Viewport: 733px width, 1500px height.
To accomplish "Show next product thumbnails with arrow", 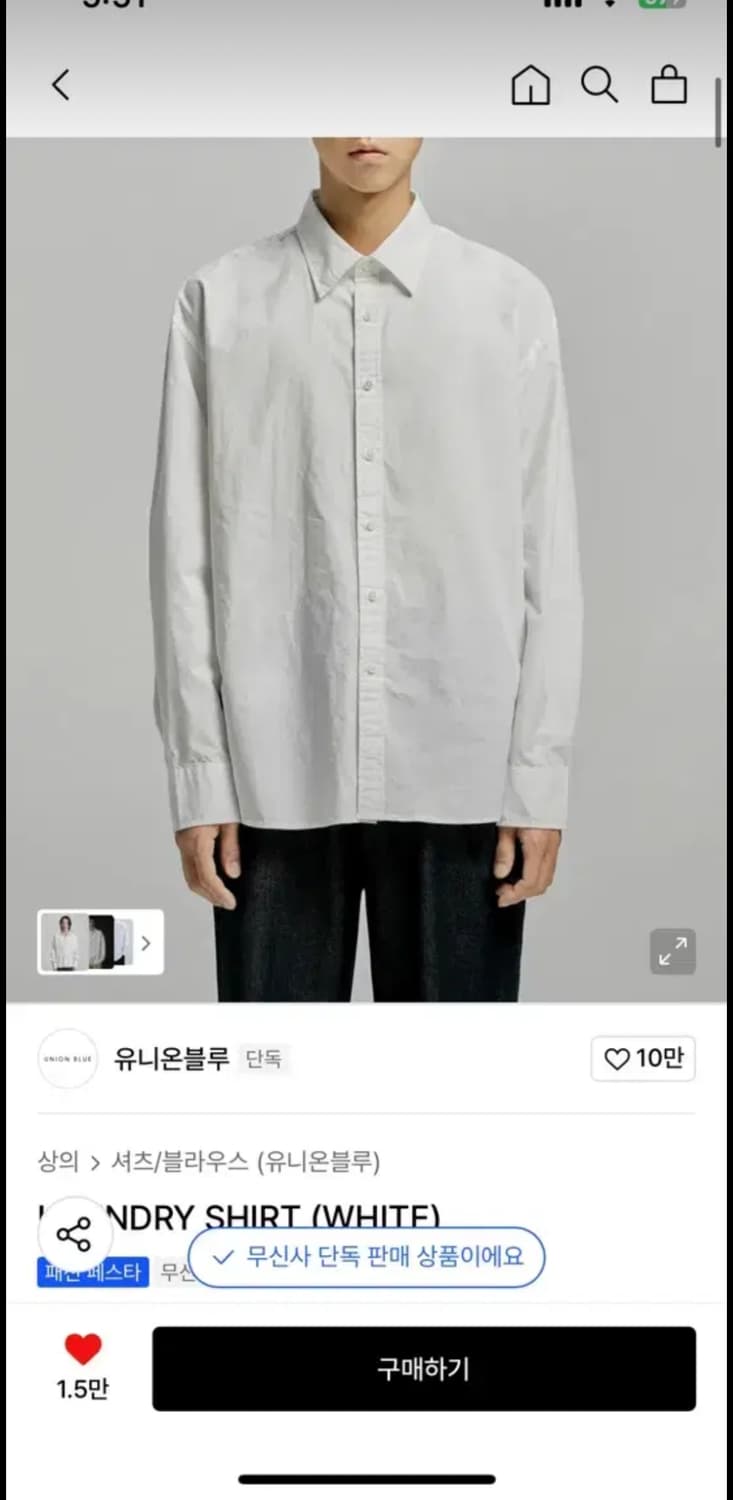I will [146, 942].
